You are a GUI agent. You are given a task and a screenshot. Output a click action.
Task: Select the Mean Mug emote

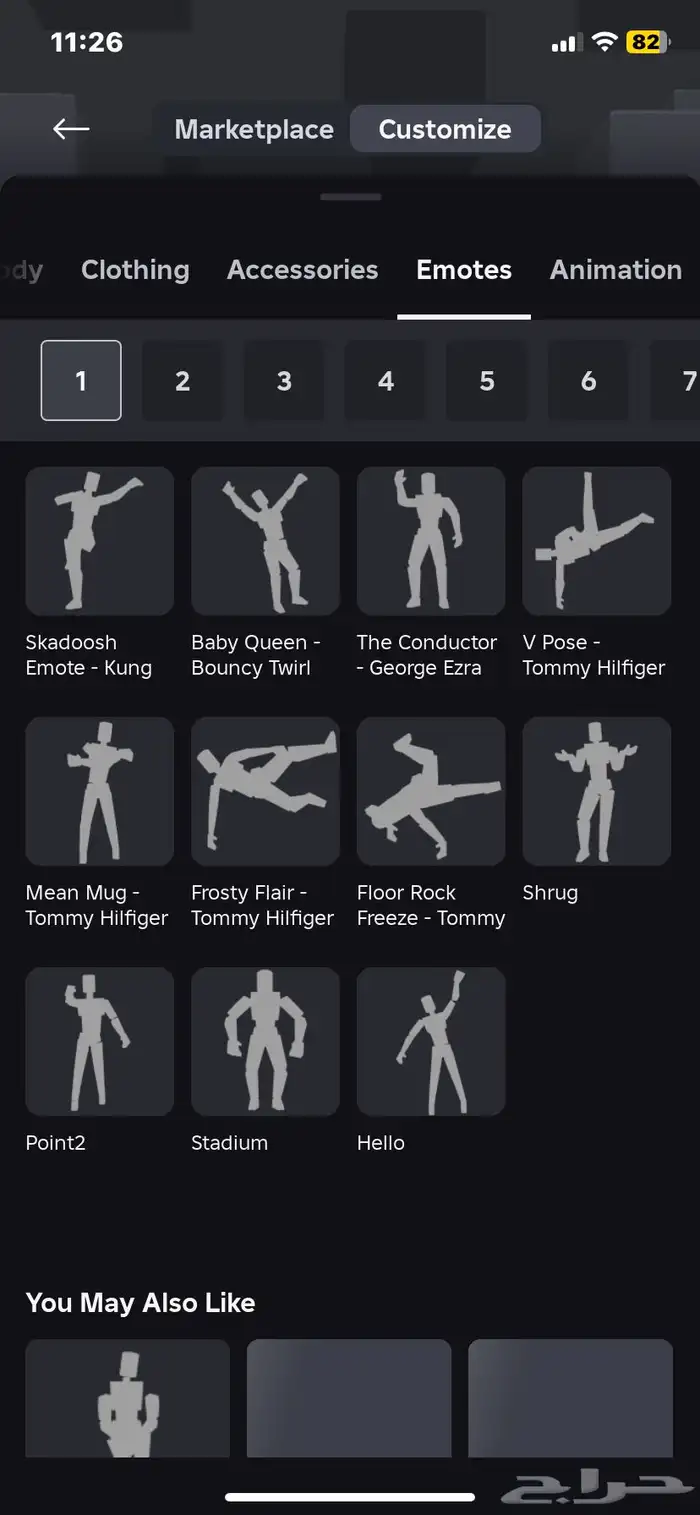click(99, 791)
